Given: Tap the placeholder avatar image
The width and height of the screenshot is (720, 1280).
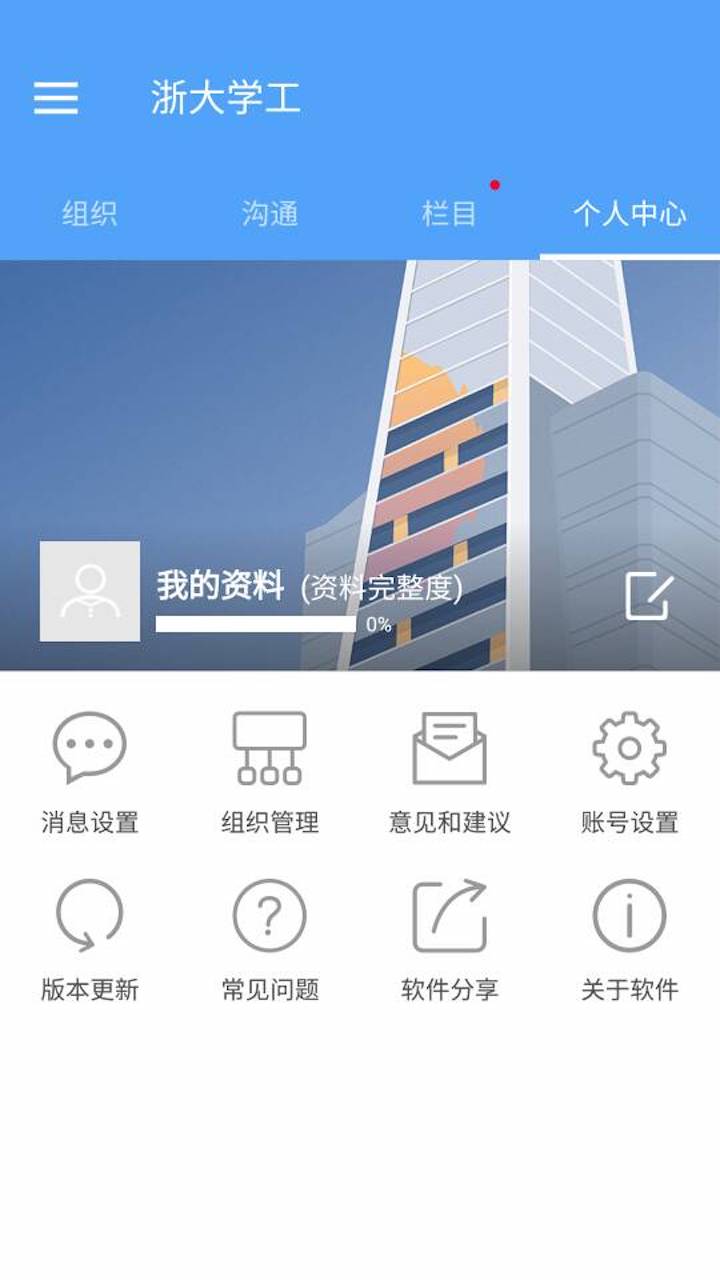Looking at the screenshot, I should coord(90,590).
